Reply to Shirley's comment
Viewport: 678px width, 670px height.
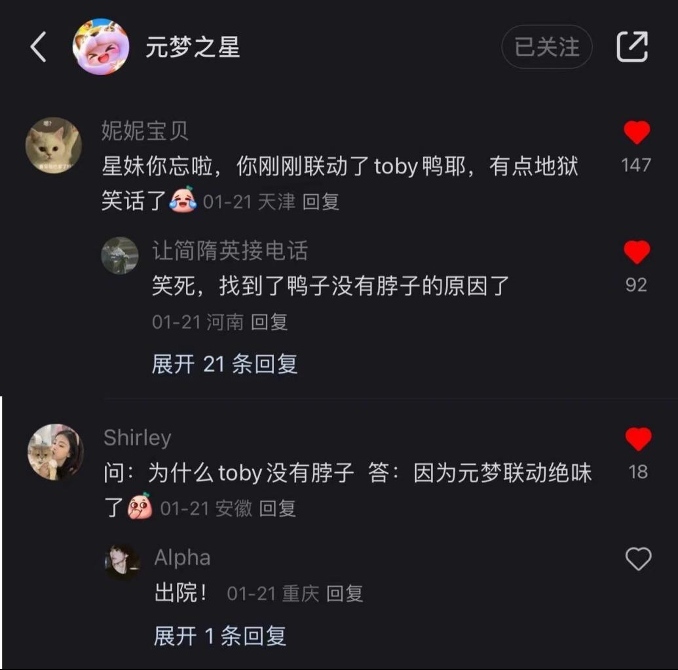[277, 508]
